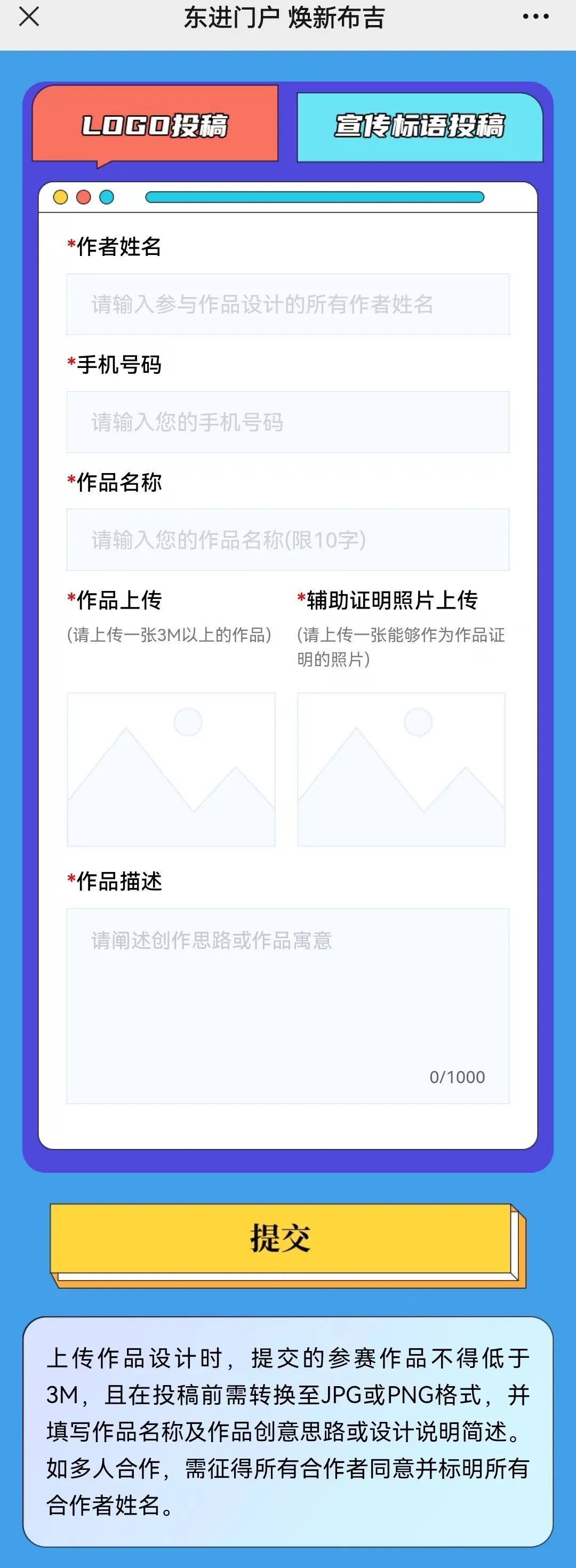576x1568 pixels.
Task: Submit the form with 提交
Action: (x=281, y=1238)
